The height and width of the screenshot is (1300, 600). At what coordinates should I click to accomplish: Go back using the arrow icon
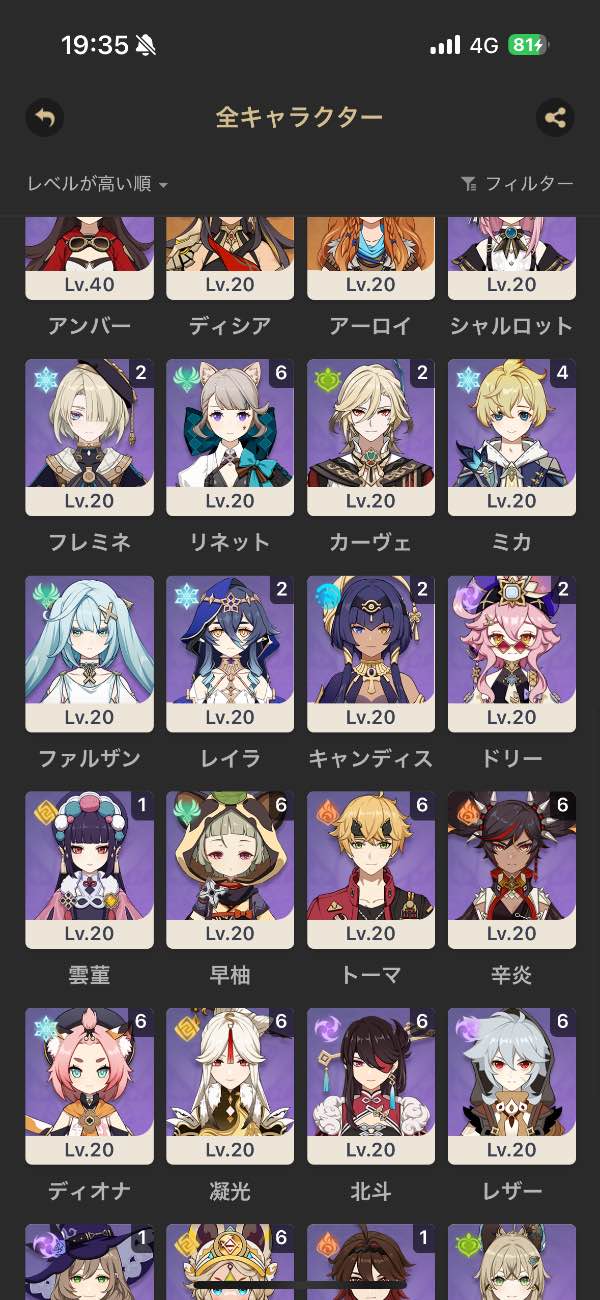[x=44, y=118]
